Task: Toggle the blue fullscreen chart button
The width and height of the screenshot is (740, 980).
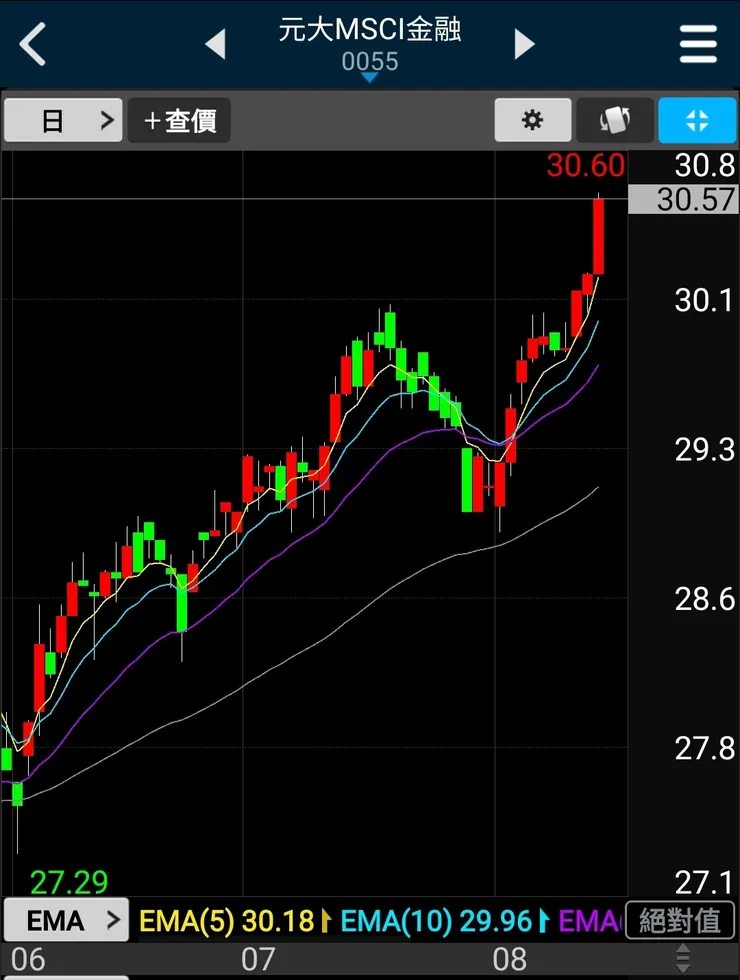Action: (x=697, y=121)
